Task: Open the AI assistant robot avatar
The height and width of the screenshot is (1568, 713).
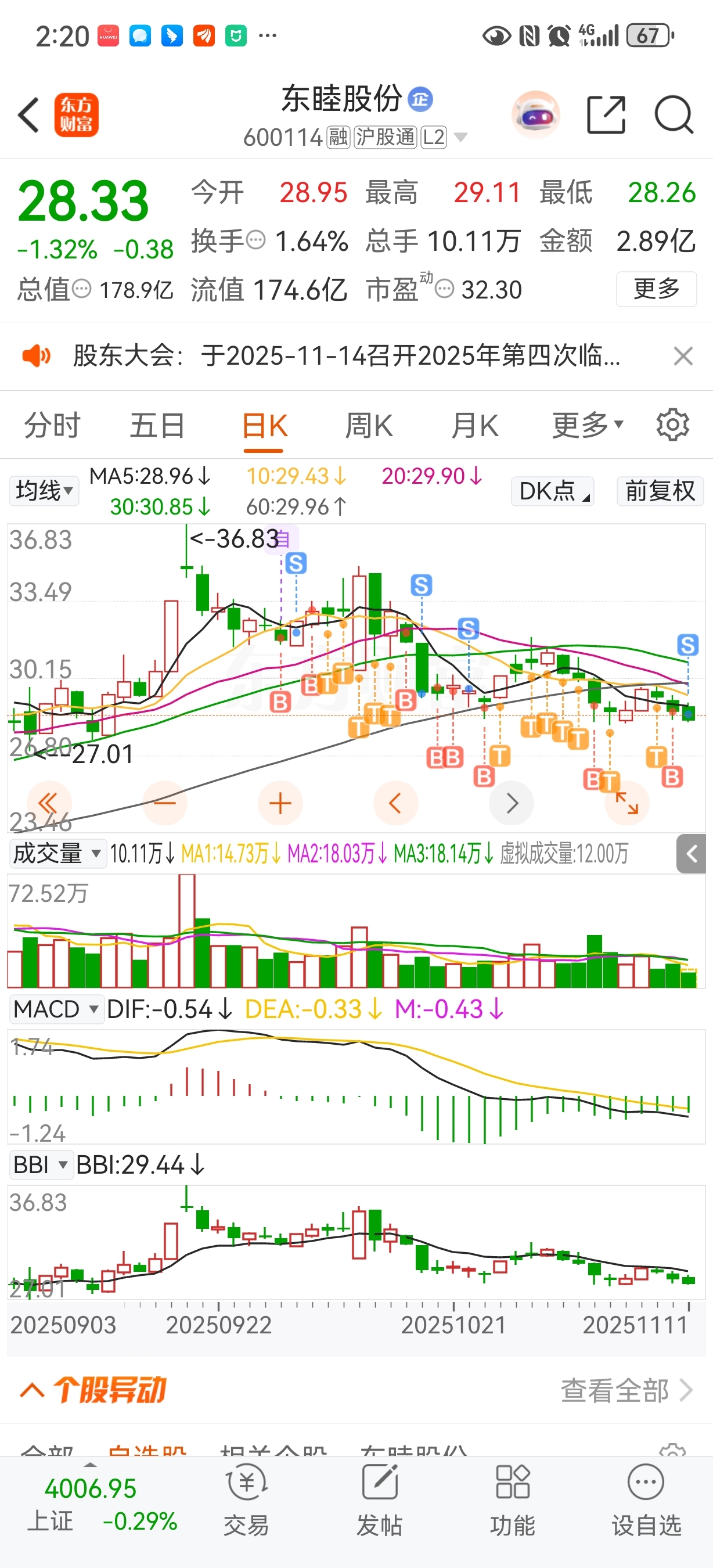Action: [535, 114]
